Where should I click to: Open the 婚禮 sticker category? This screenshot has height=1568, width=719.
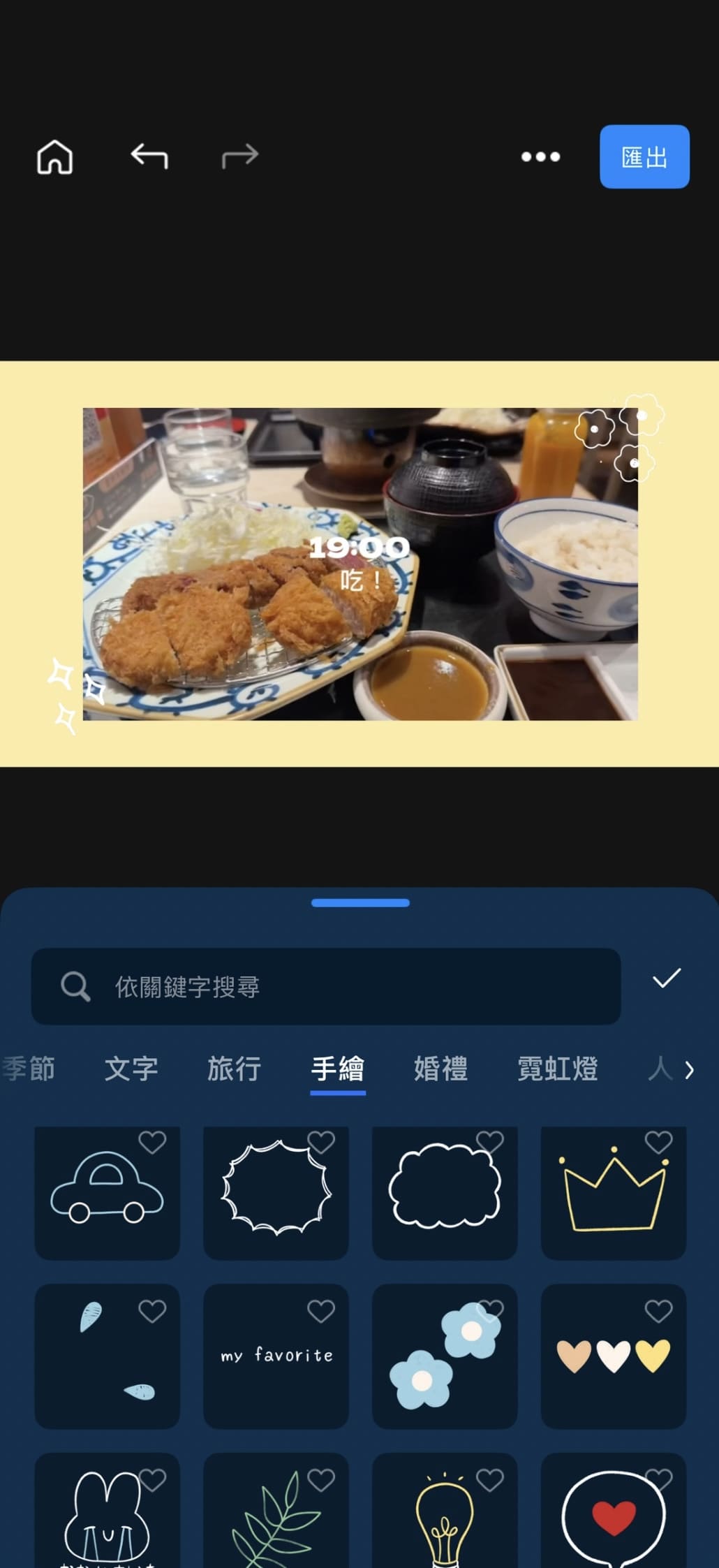(440, 1069)
